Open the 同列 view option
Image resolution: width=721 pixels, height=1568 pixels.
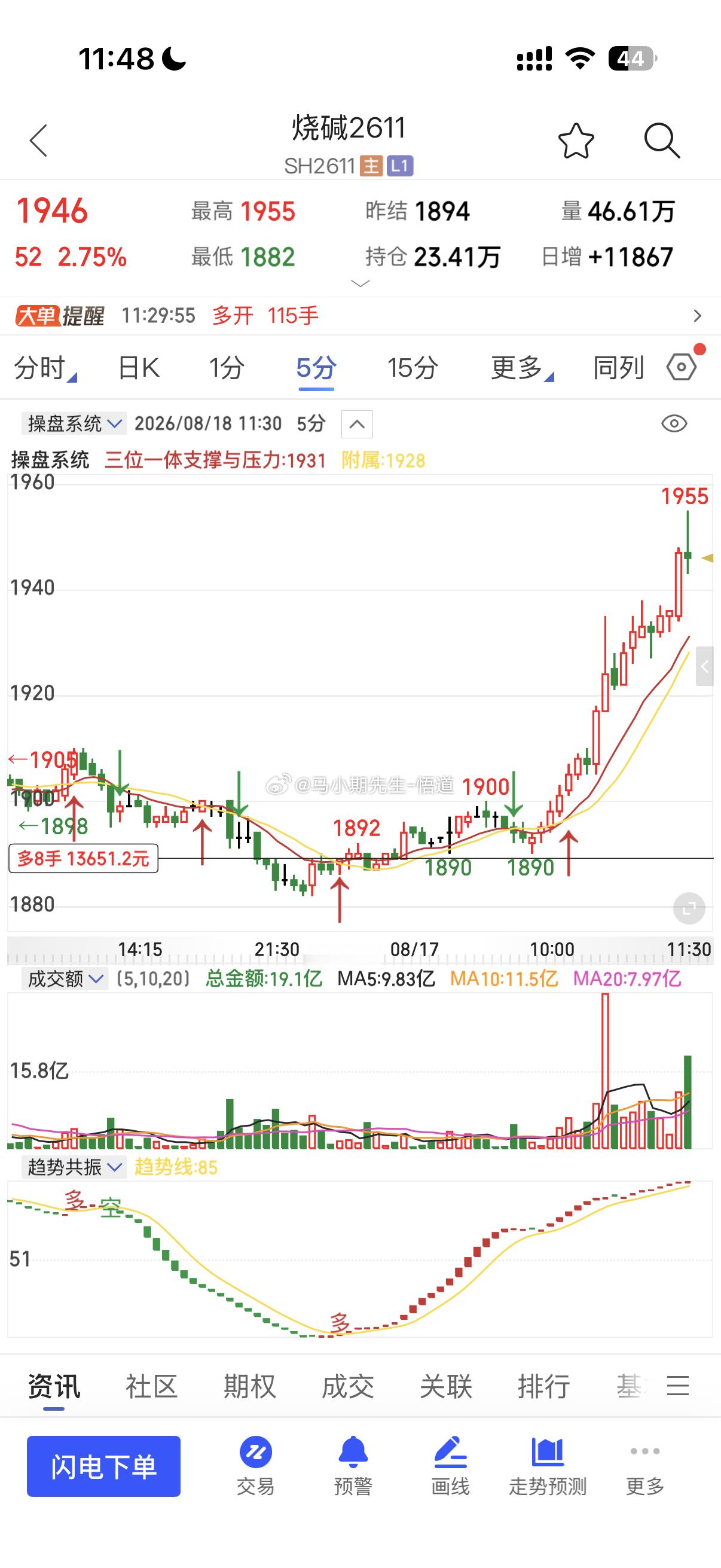coord(618,368)
